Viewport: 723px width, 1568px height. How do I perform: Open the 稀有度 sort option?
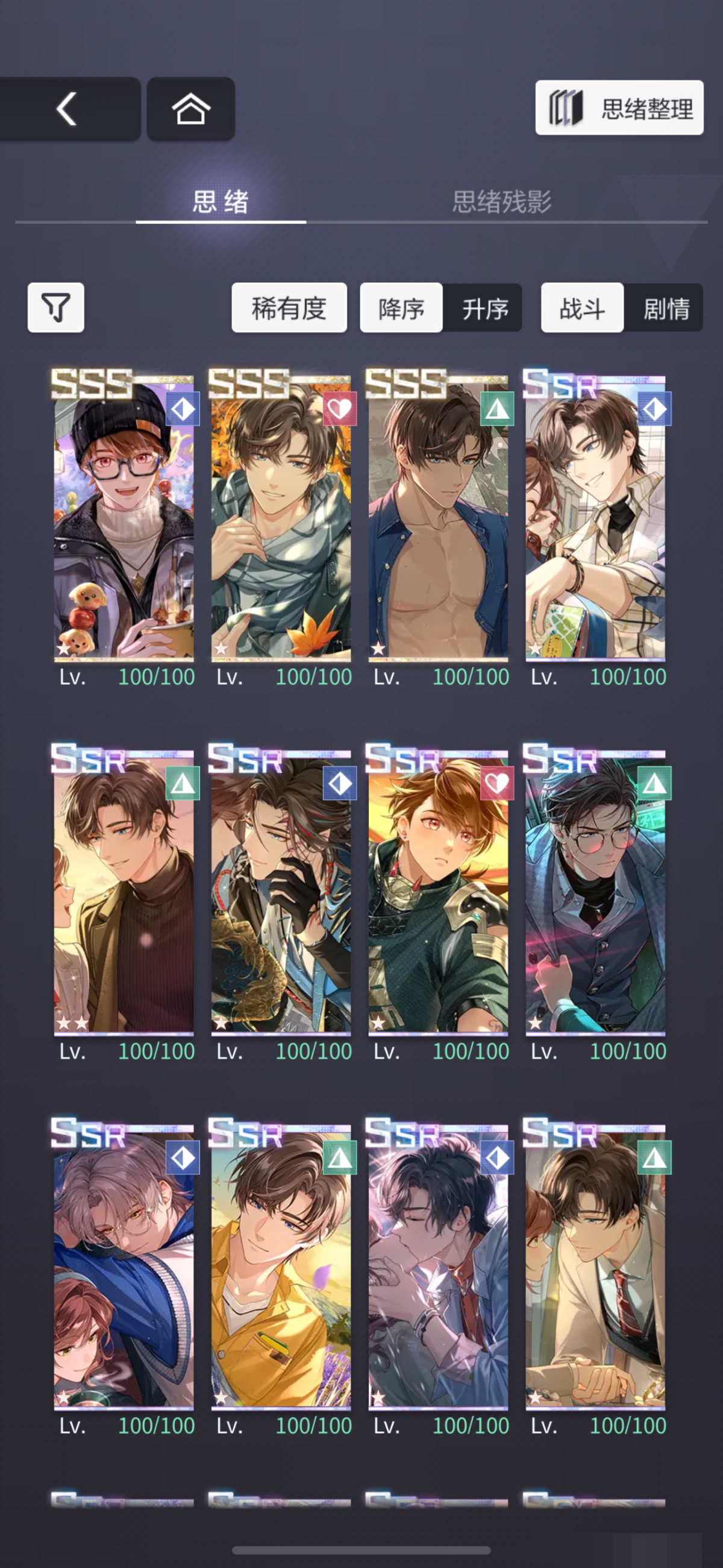click(289, 308)
